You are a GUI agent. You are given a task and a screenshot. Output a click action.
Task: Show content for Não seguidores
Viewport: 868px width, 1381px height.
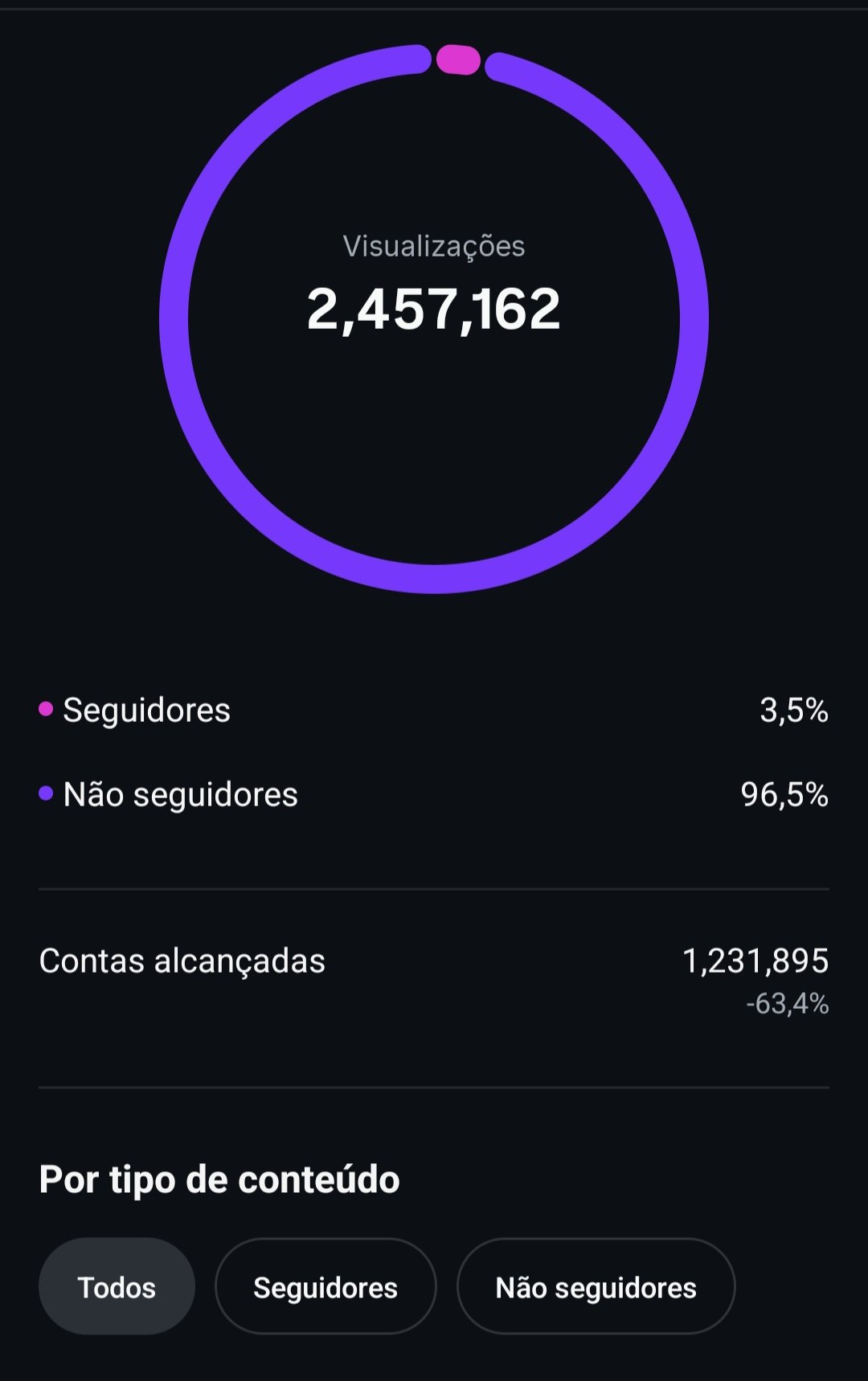(596, 1287)
